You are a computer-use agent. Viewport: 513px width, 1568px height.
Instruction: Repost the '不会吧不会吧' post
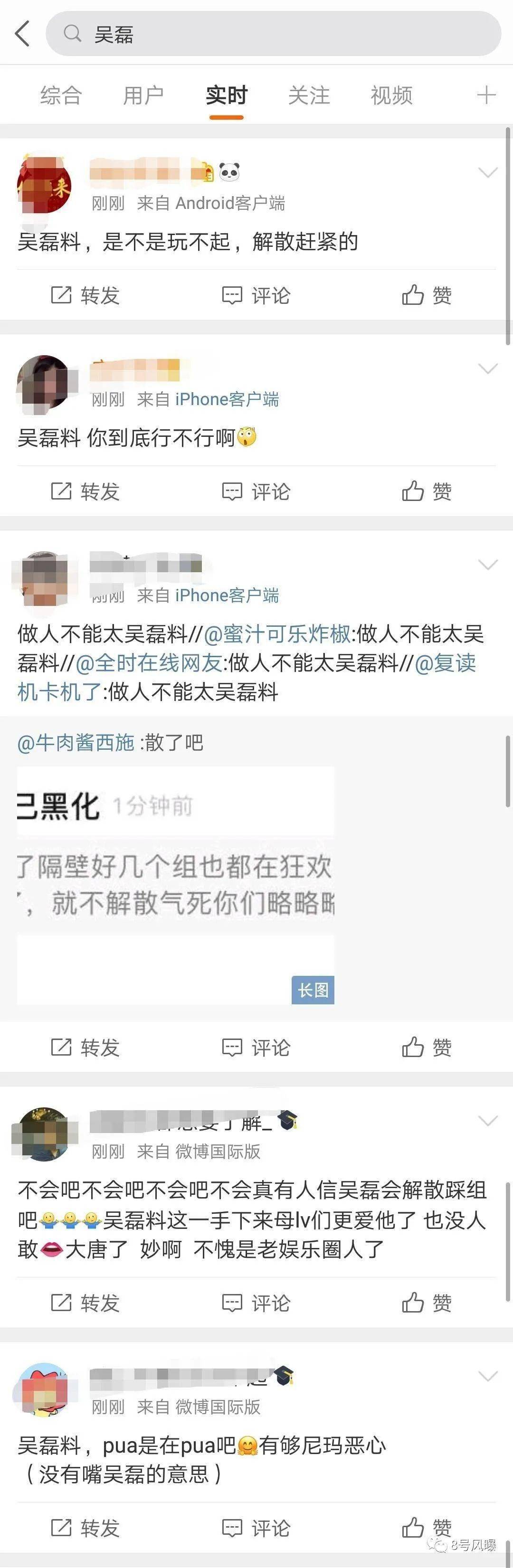pyautogui.click(x=85, y=1303)
